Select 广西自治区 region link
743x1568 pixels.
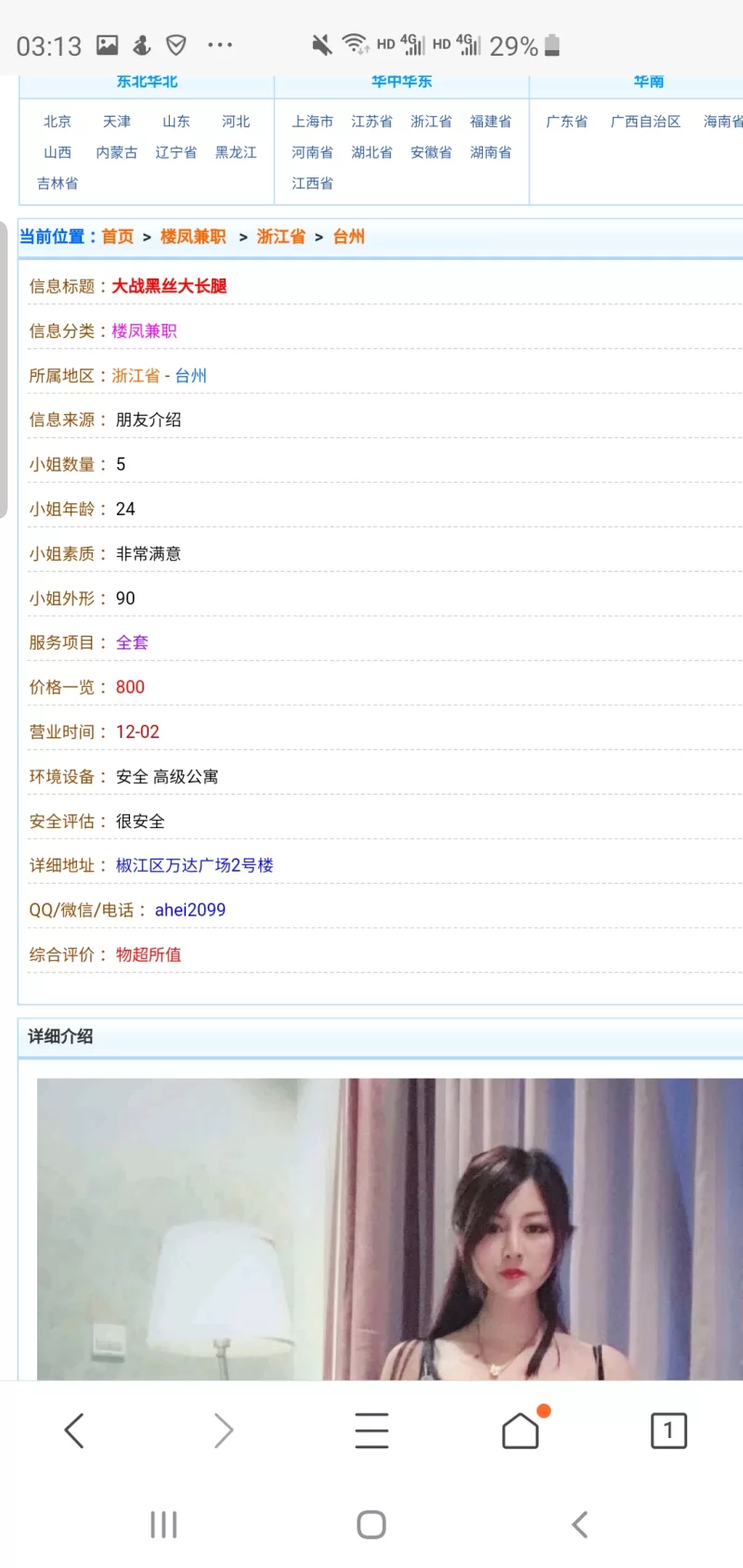[645, 122]
